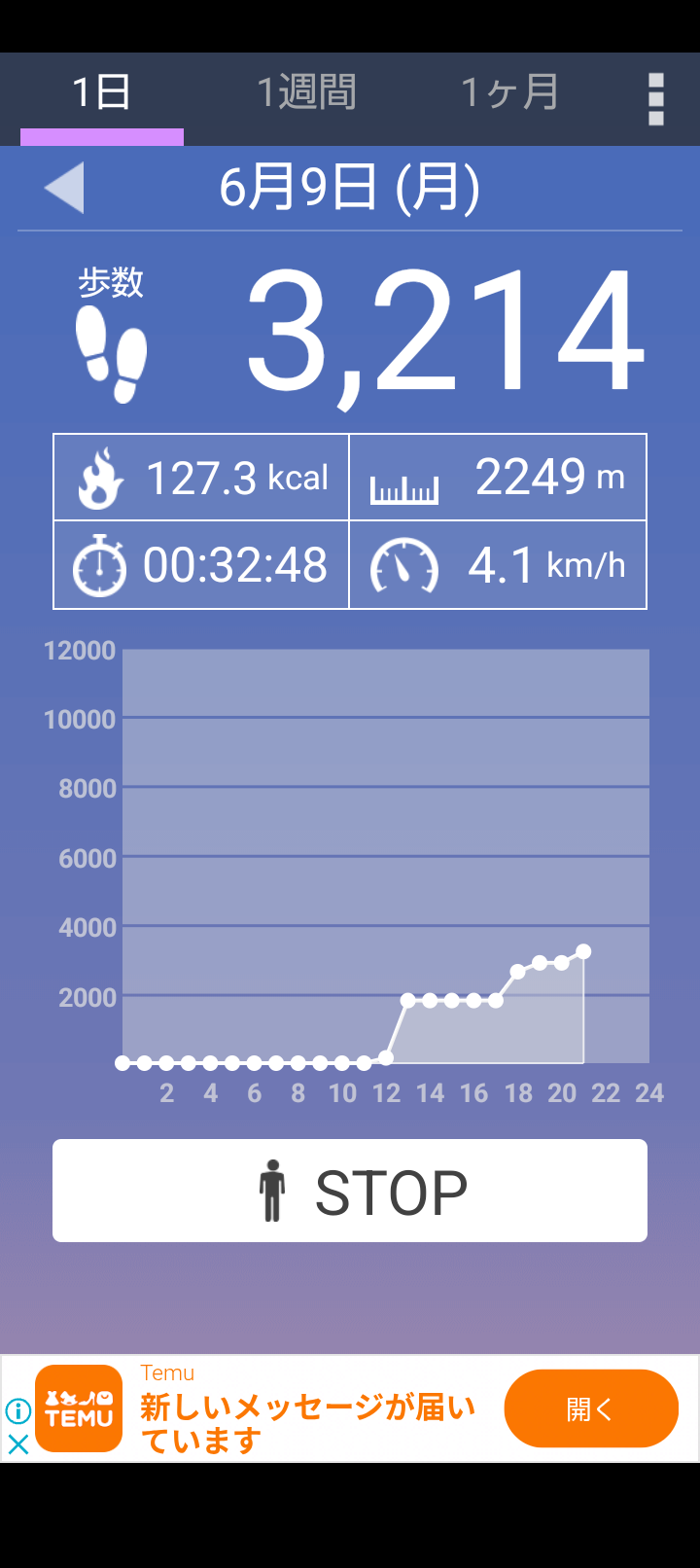Open the Temu ad with the 開く button

pos(591,1408)
